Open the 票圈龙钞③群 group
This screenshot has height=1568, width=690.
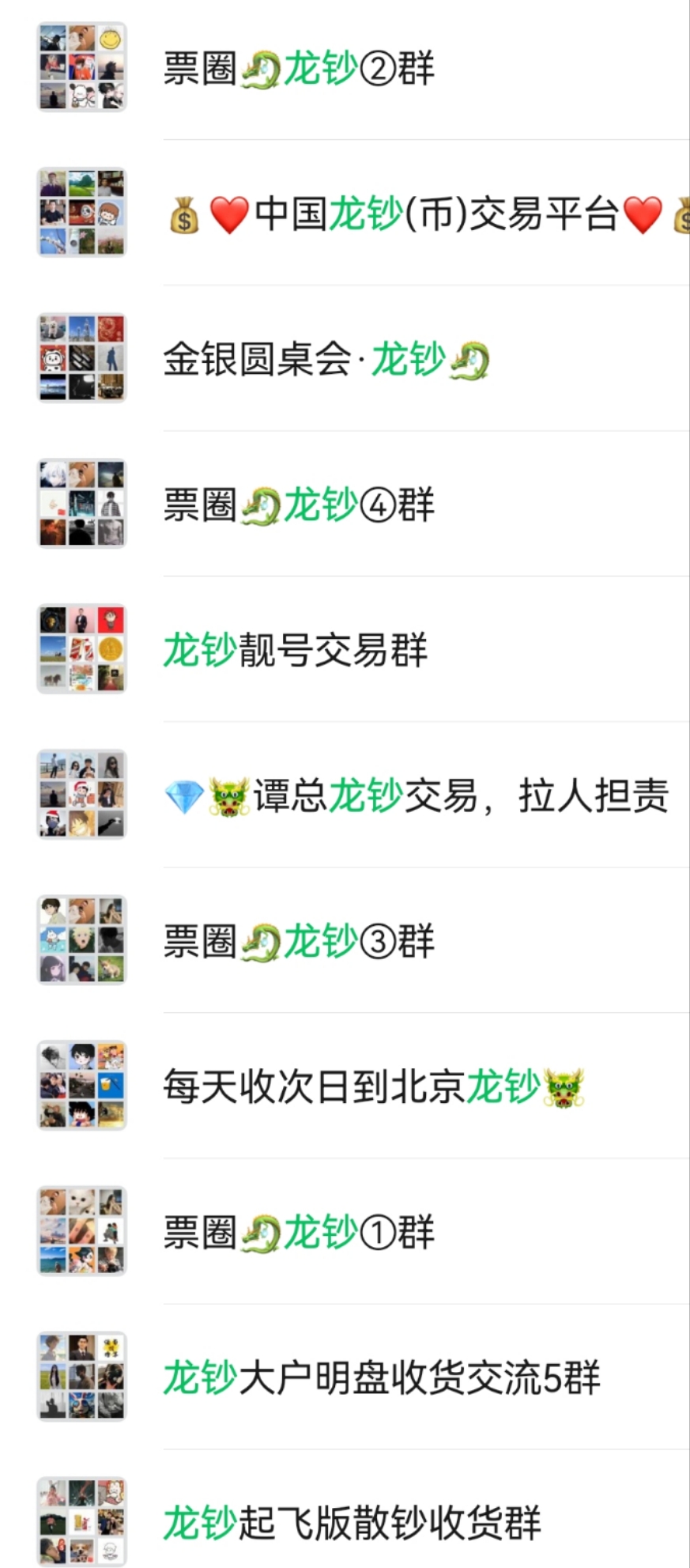[x=345, y=940]
